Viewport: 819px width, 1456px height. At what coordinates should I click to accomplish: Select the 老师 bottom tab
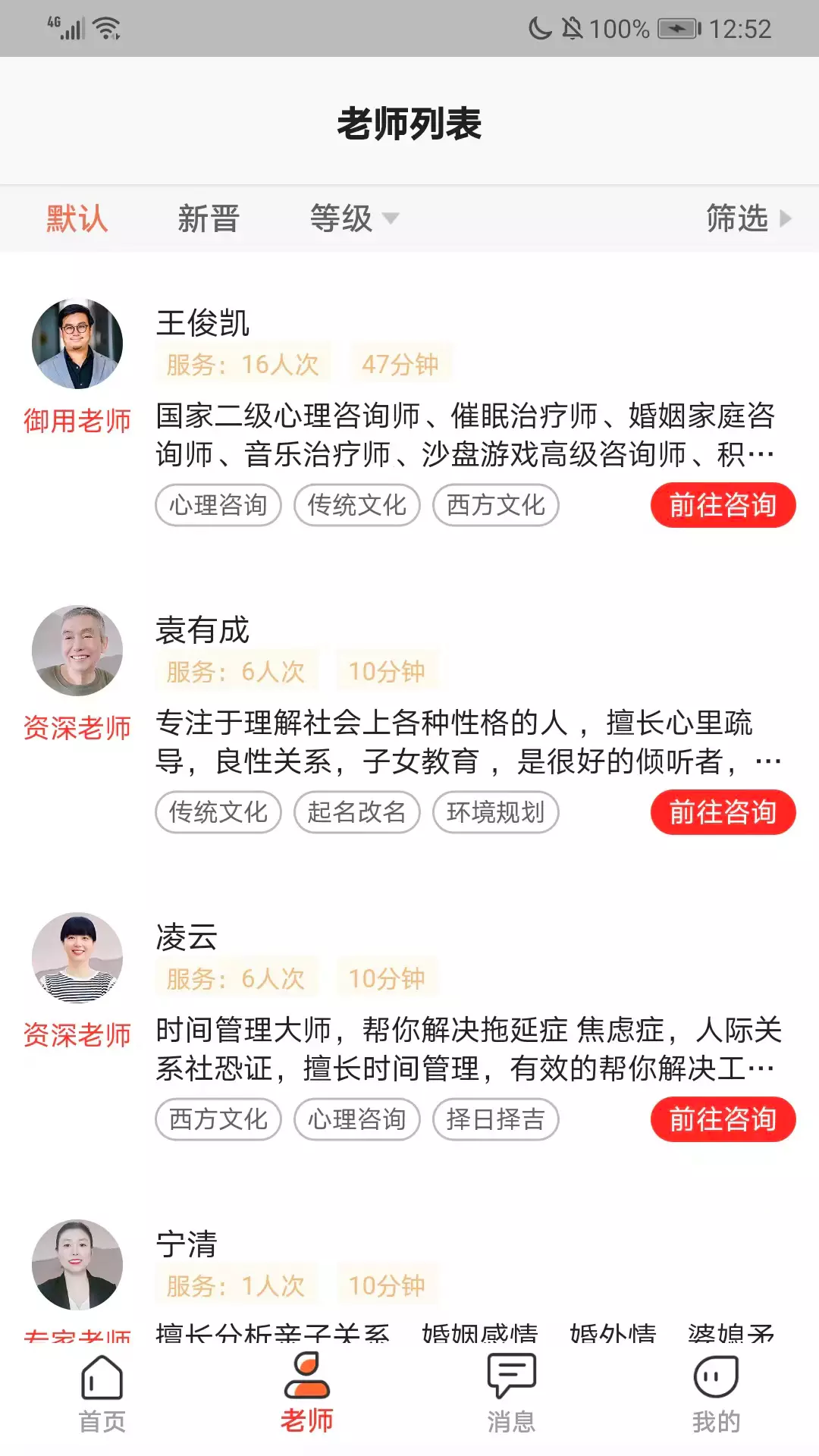[307, 1395]
